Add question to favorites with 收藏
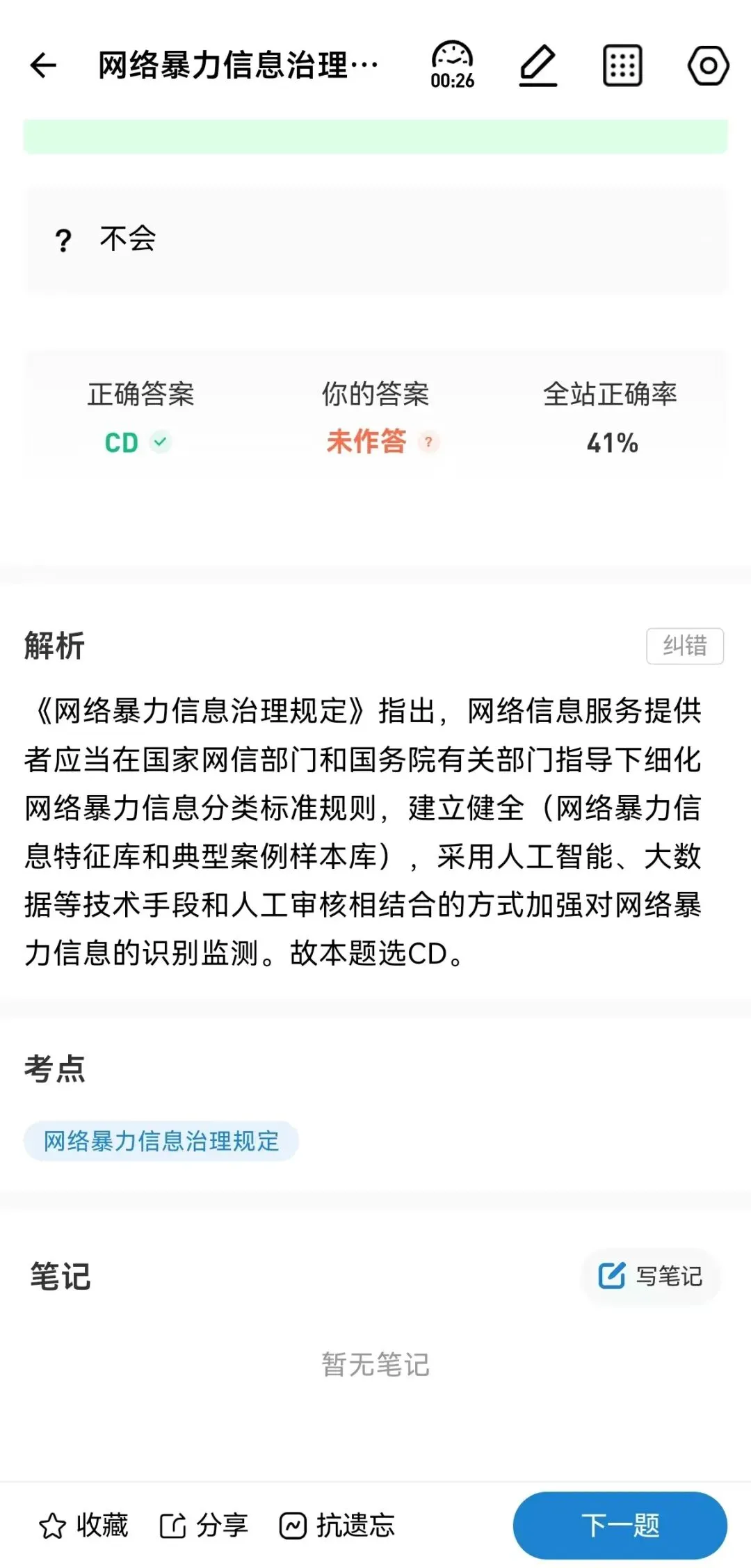Screen dimensions: 751x1568 (x=83, y=1525)
